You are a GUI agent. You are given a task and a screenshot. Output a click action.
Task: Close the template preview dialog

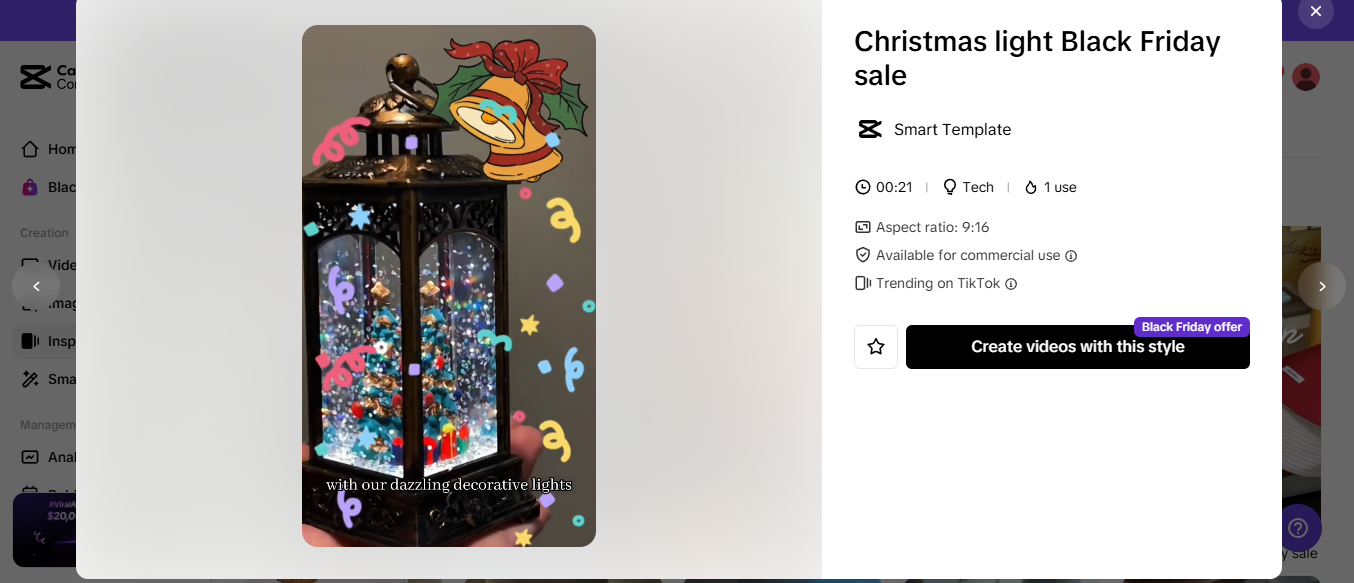pyautogui.click(x=1315, y=12)
